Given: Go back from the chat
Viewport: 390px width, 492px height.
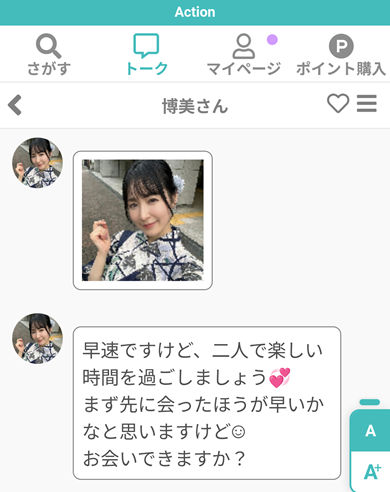Looking at the screenshot, I should pos(15,105).
